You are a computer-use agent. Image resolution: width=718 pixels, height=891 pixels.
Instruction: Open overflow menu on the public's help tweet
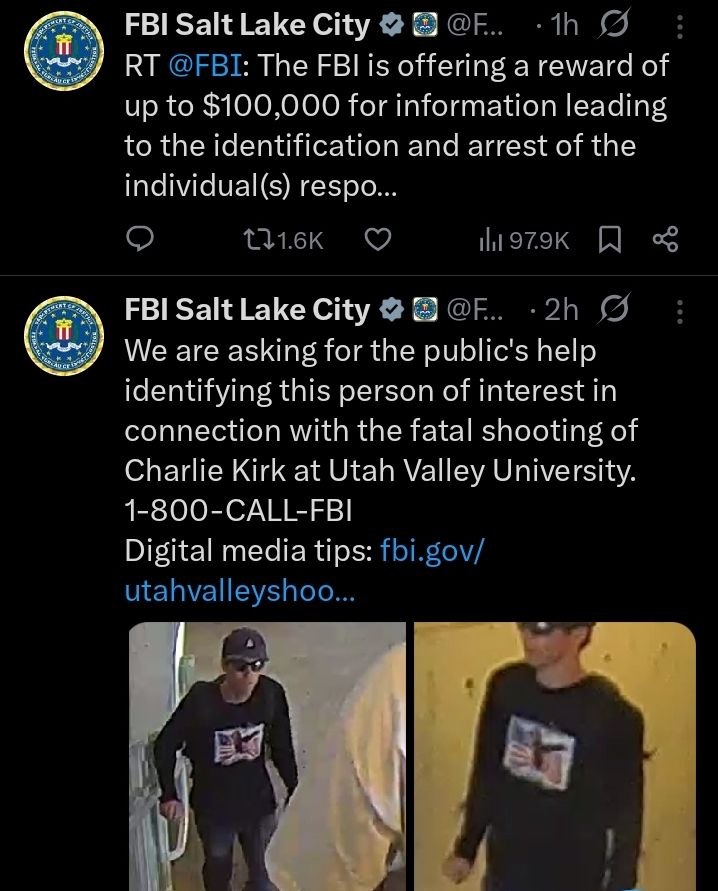point(680,311)
